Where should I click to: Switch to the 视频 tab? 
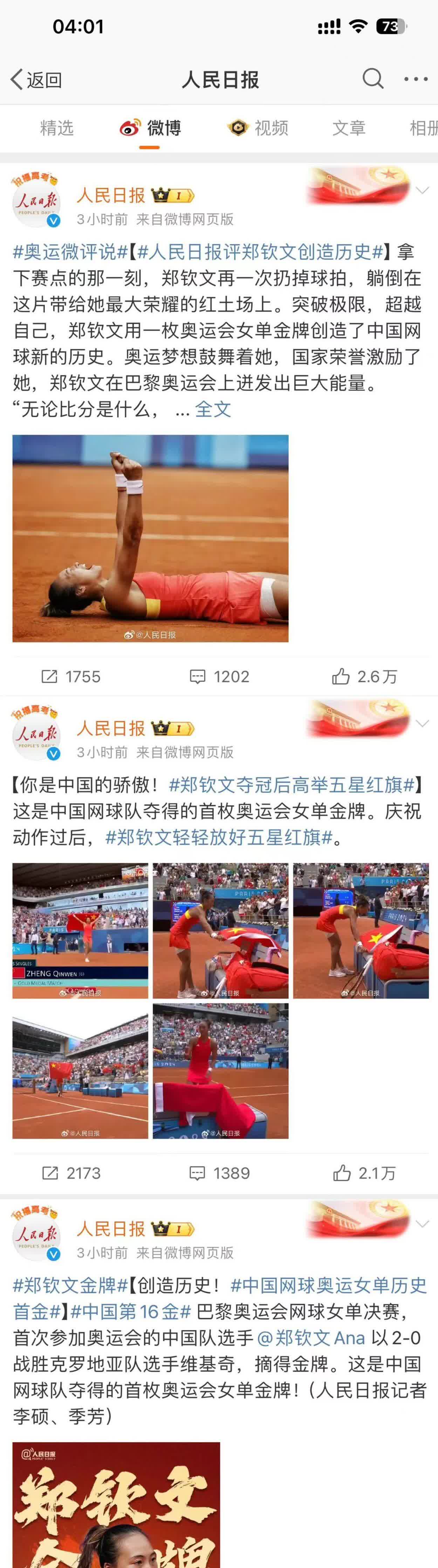[258, 128]
